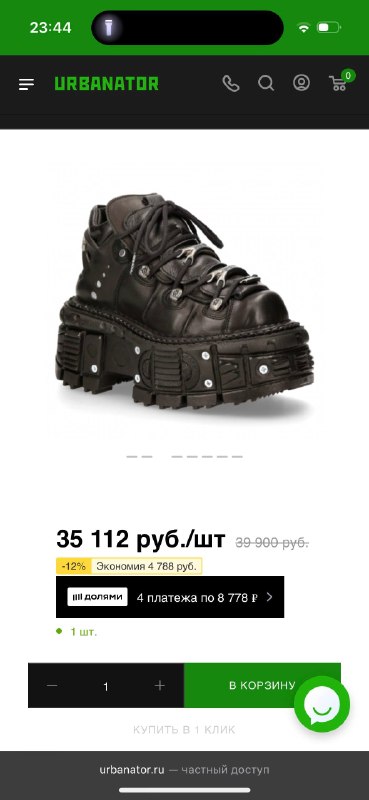Open the user account icon

tap(301, 83)
